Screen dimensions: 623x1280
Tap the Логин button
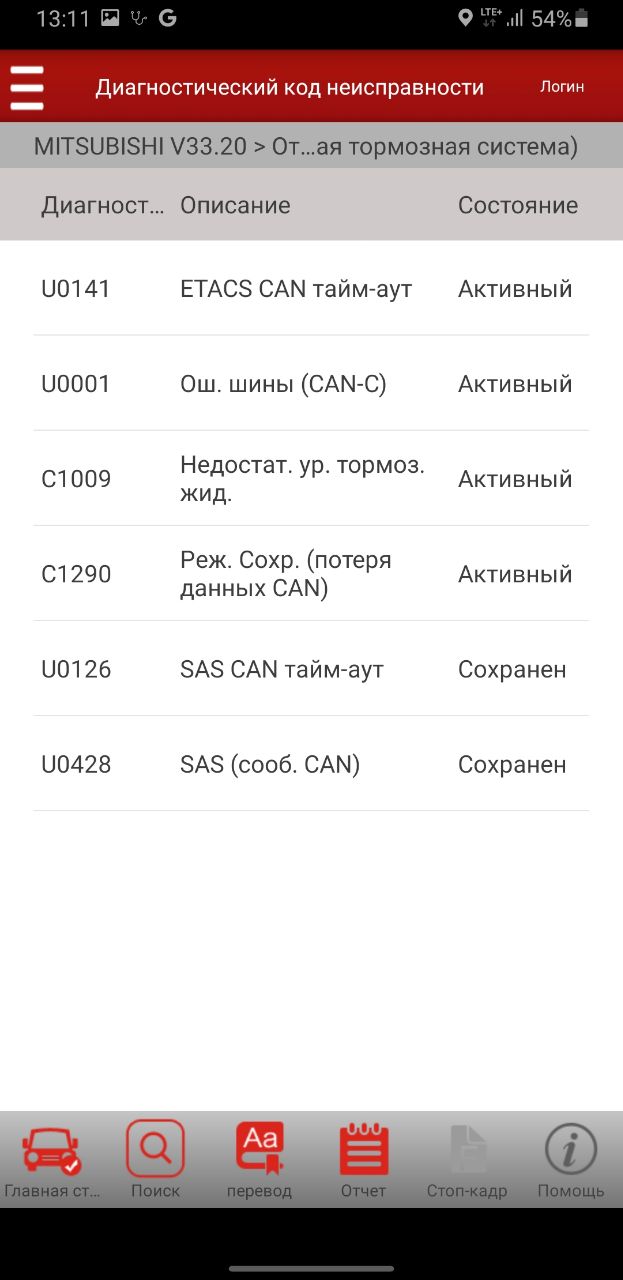[562, 87]
